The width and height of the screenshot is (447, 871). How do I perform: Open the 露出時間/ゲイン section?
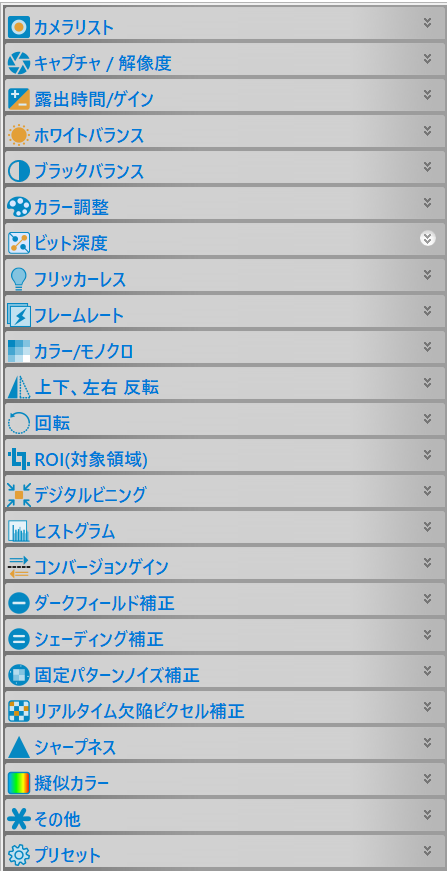[225, 96]
